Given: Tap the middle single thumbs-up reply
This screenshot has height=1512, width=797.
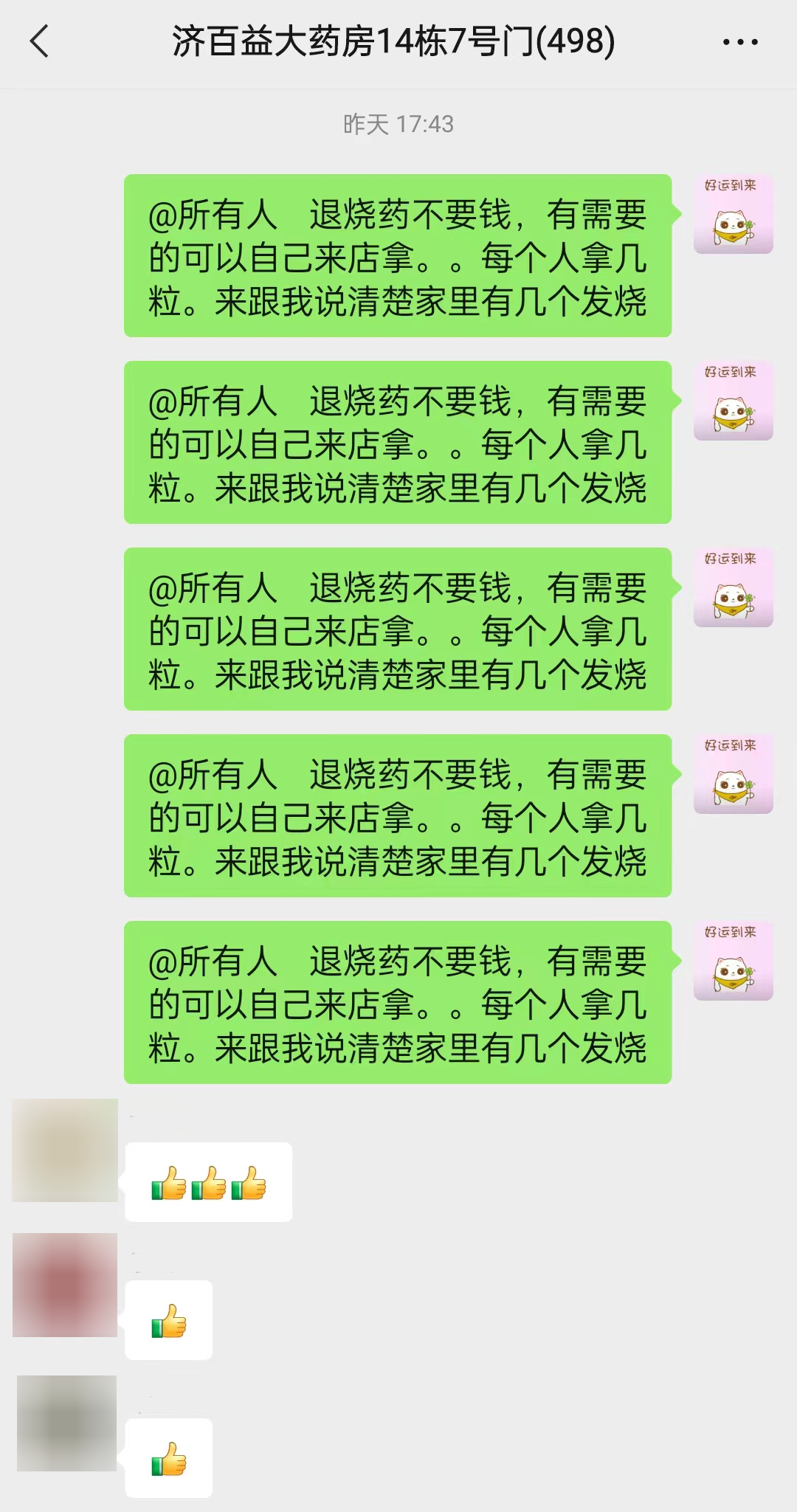Looking at the screenshot, I should click(169, 1320).
